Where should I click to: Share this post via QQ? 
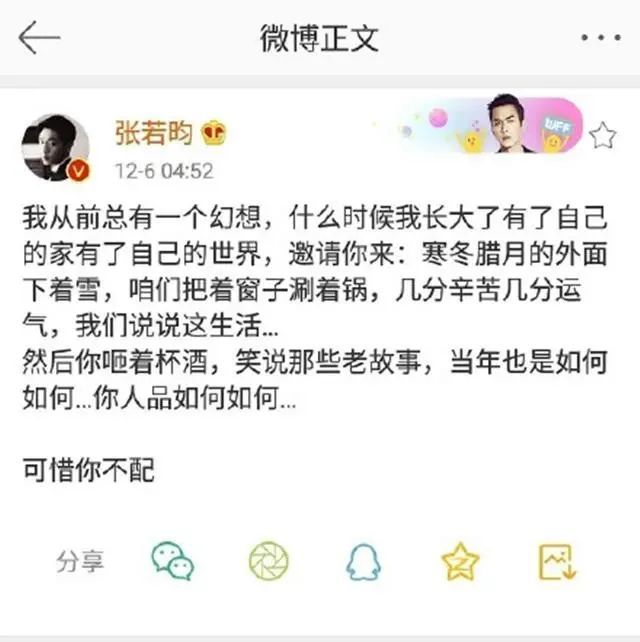click(x=363, y=561)
